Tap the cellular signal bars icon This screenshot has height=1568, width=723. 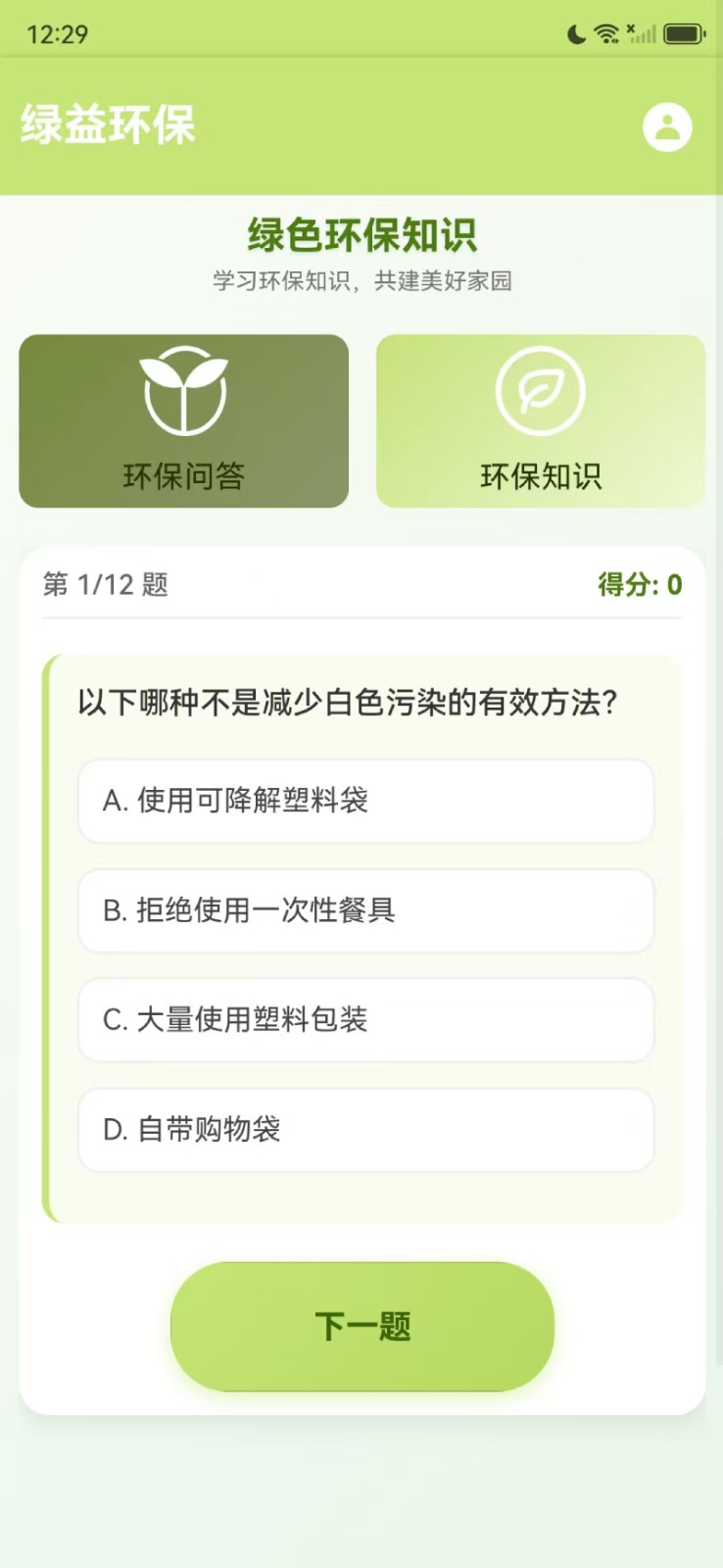point(642,34)
